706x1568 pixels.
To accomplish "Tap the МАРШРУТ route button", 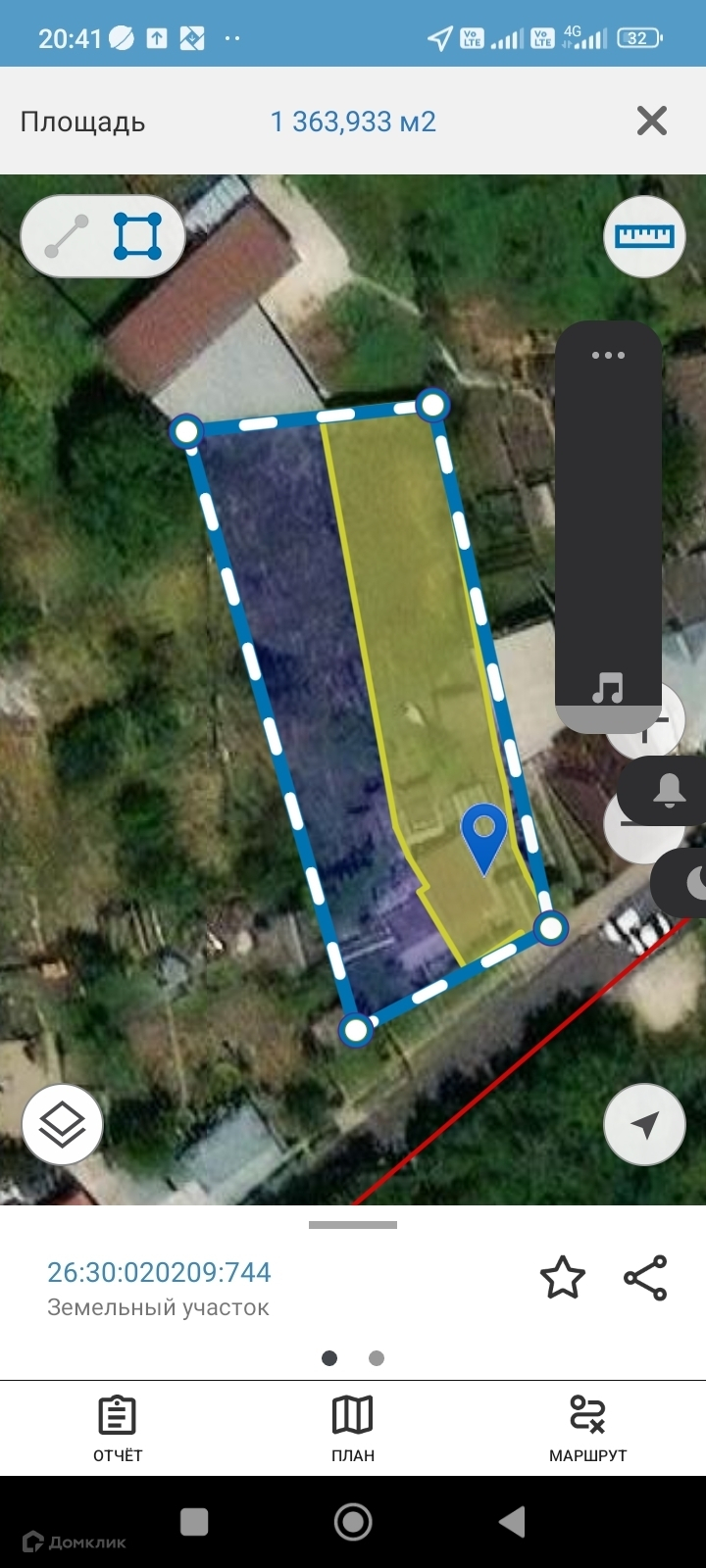I will (x=587, y=1429).
